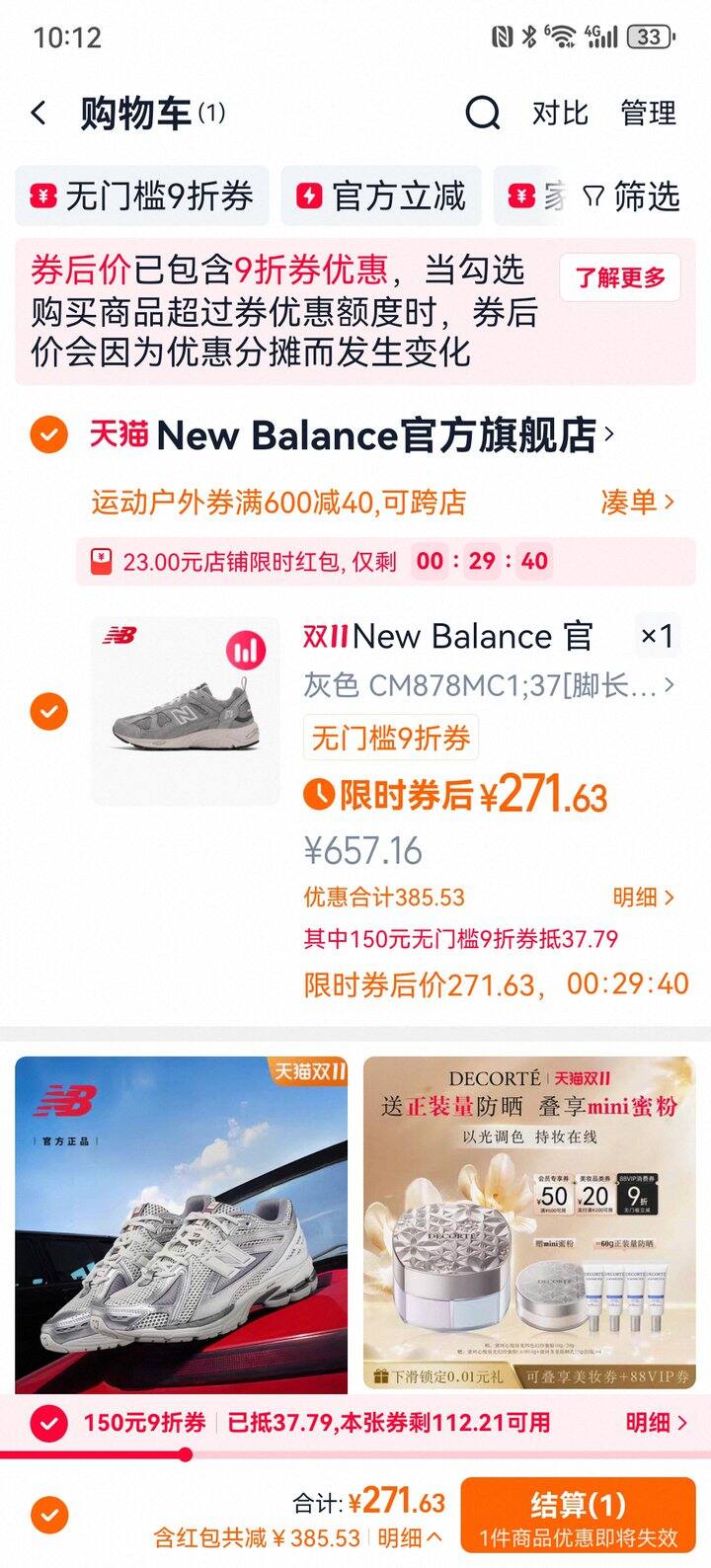Uncheck the New Balance官方旗舰店 store checkbox
The width and height of the screenshot is (711, 1568).
pos(48,434)
